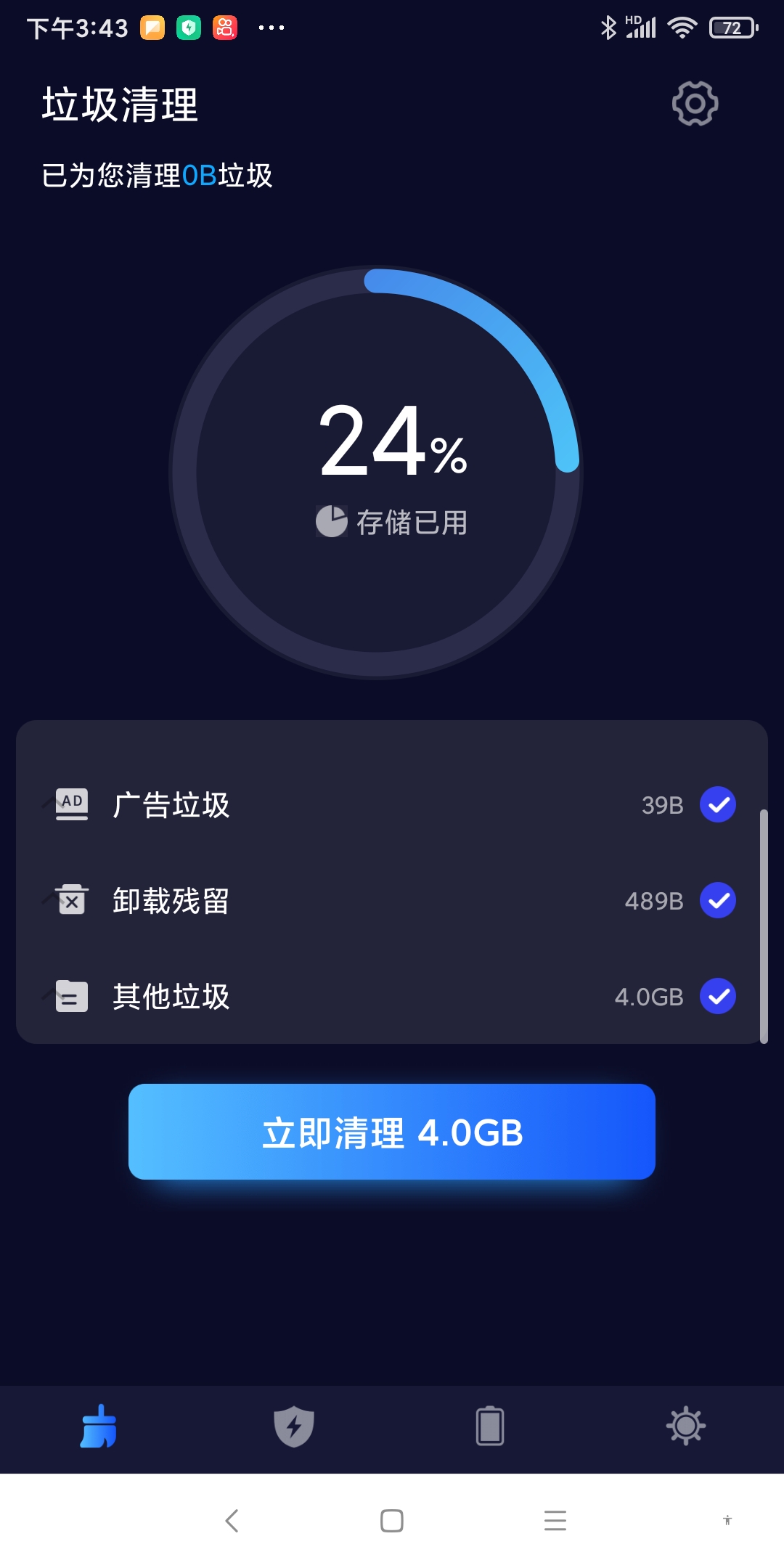Switch to the battery tab
Image resolution: width=784 pixels, height=1568 pixels.
tap(490, 1426)
